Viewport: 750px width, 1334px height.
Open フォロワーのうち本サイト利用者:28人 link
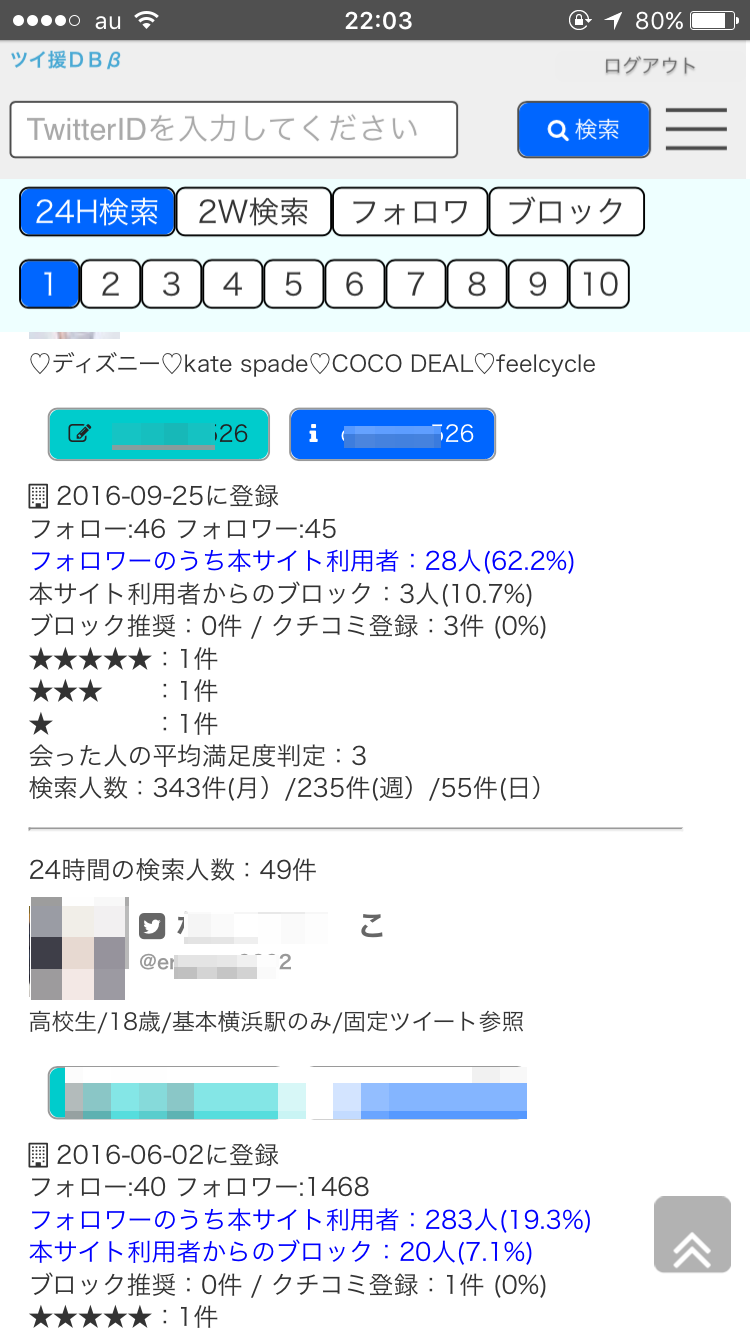point(302,561)
